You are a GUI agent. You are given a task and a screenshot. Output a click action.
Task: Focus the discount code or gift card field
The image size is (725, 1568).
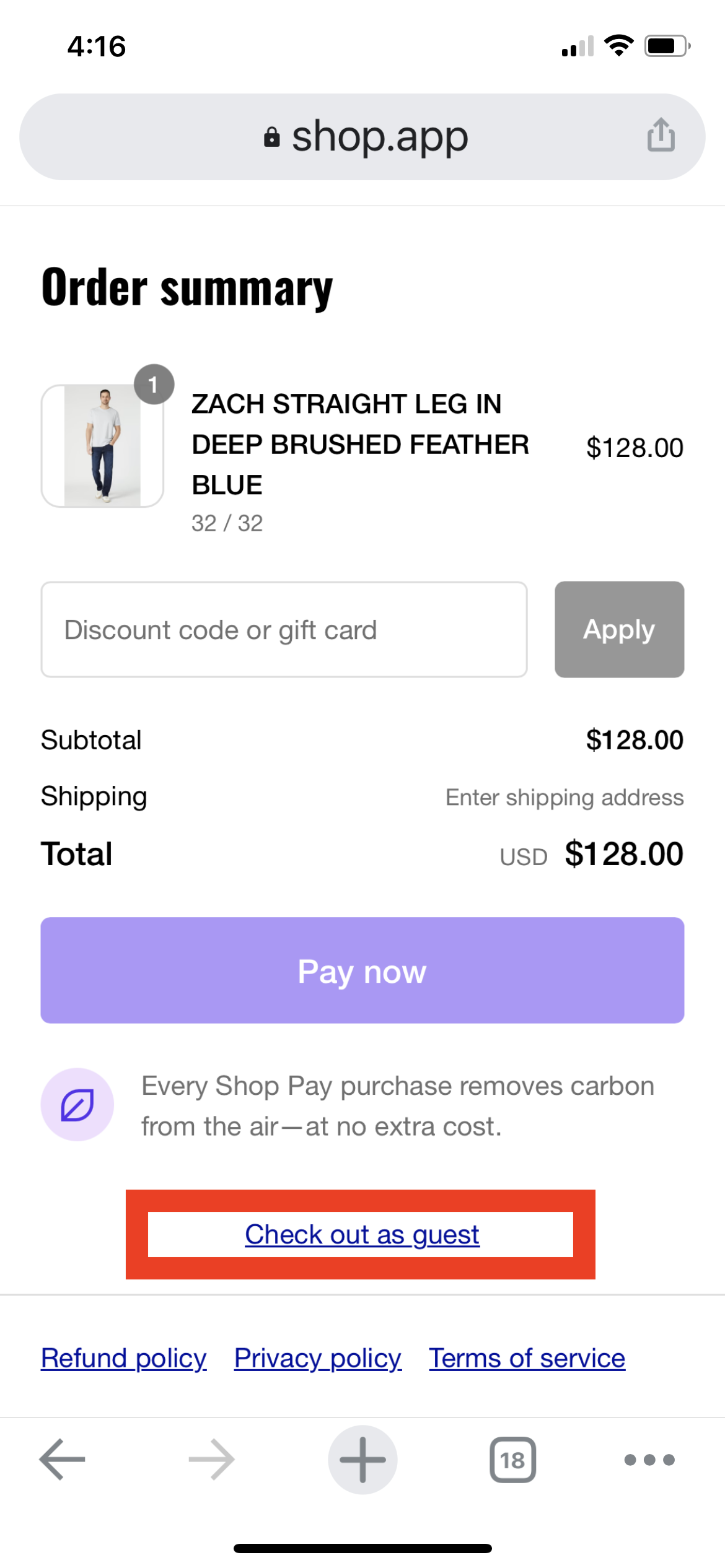pos(284,629)
